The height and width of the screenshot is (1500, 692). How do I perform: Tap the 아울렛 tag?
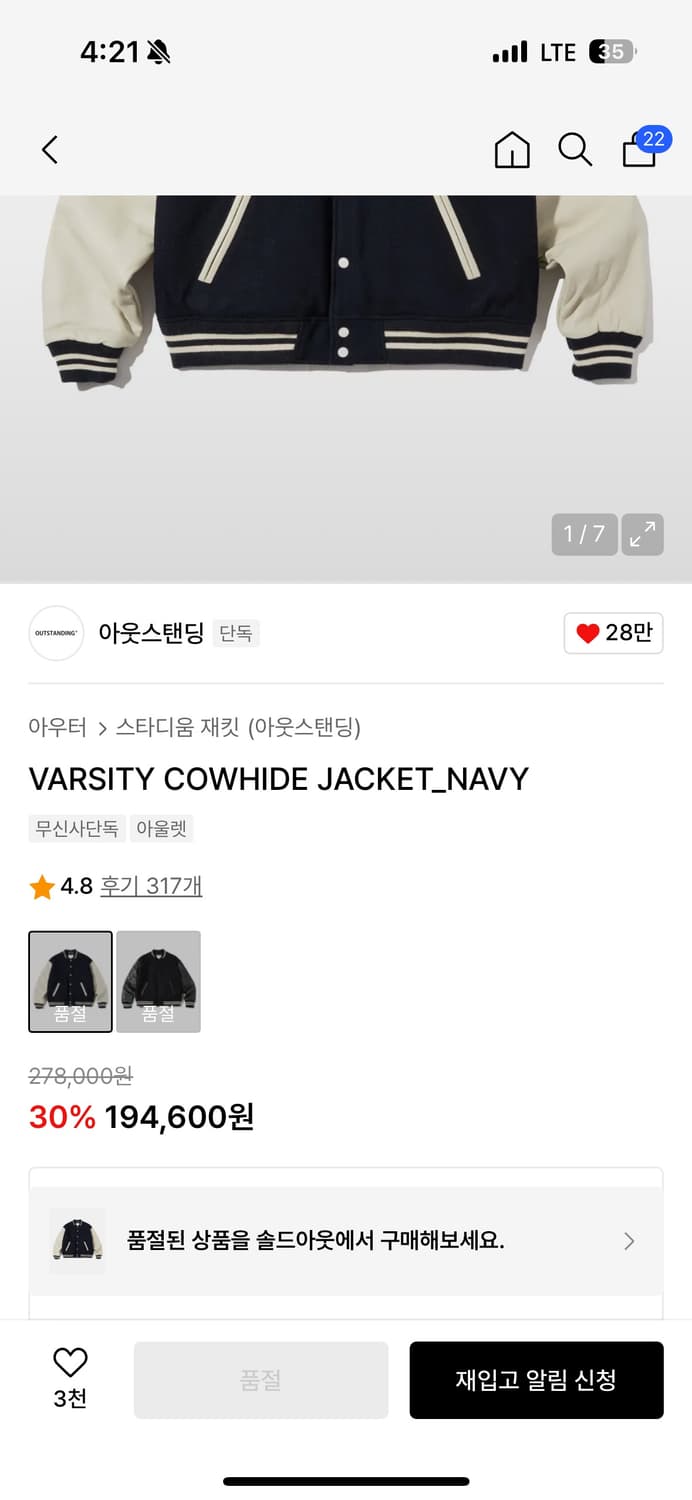click(162, 828)
